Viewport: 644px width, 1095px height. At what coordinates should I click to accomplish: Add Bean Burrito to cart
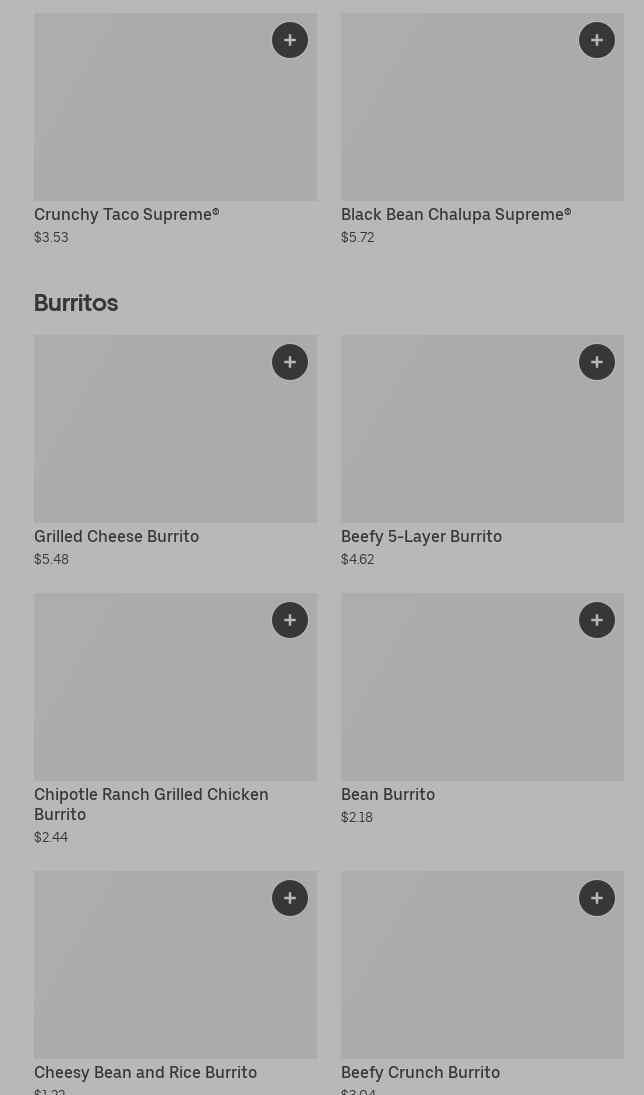[597, 620]
